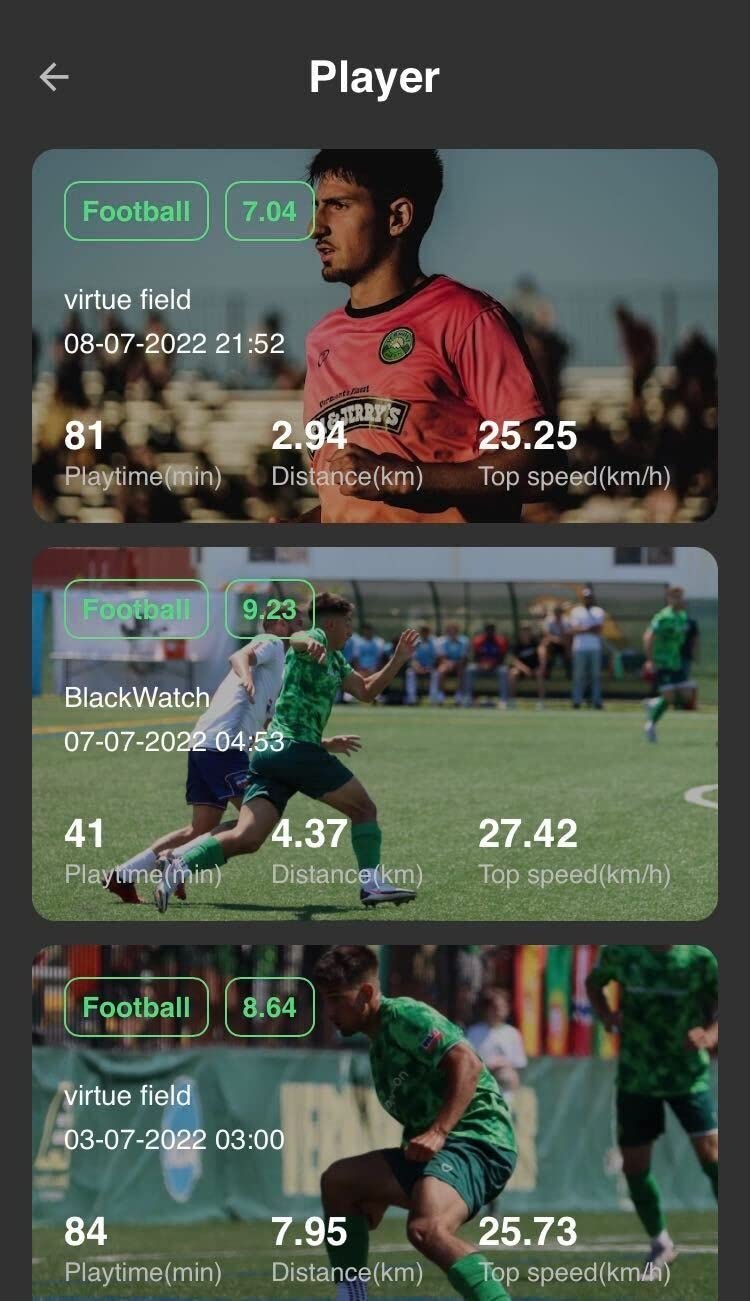Image resolution: width=750 pixels, height=1301 pixels.
Task: Select the Football tag on the virtue field match
Action: (x=136, y=210)
